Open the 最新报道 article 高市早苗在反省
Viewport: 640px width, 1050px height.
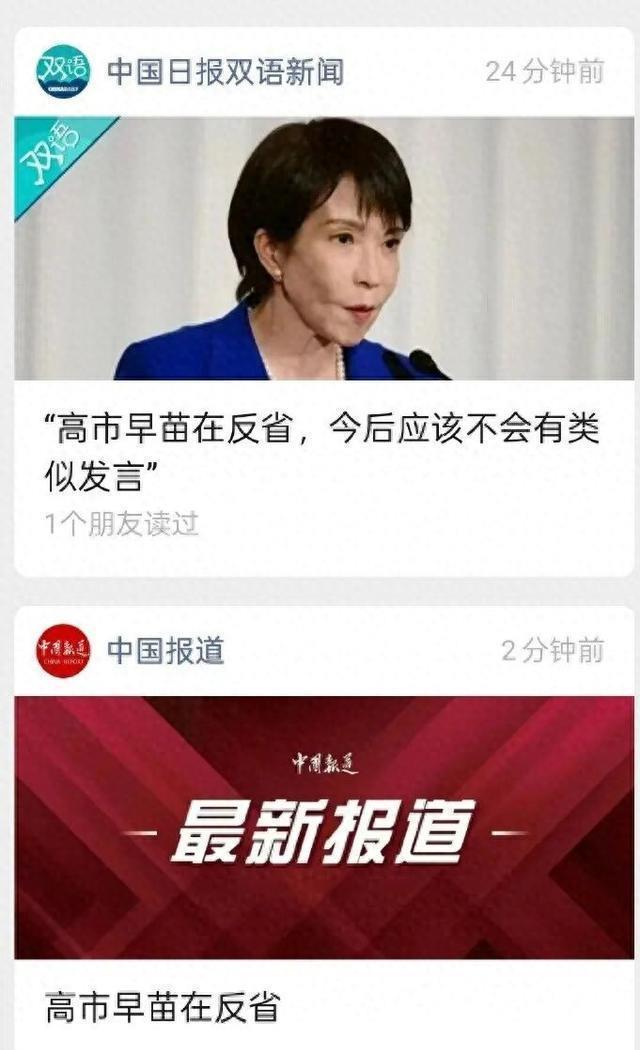(x=162, y=1006)
